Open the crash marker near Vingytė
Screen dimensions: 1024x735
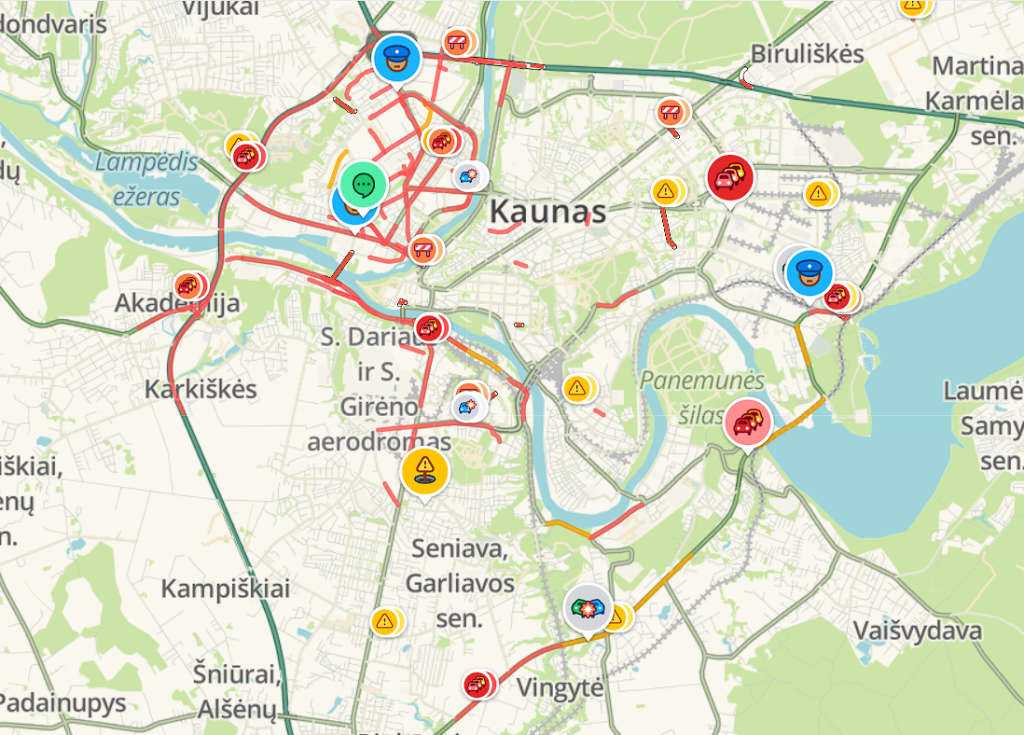click(x=587, y=607)
